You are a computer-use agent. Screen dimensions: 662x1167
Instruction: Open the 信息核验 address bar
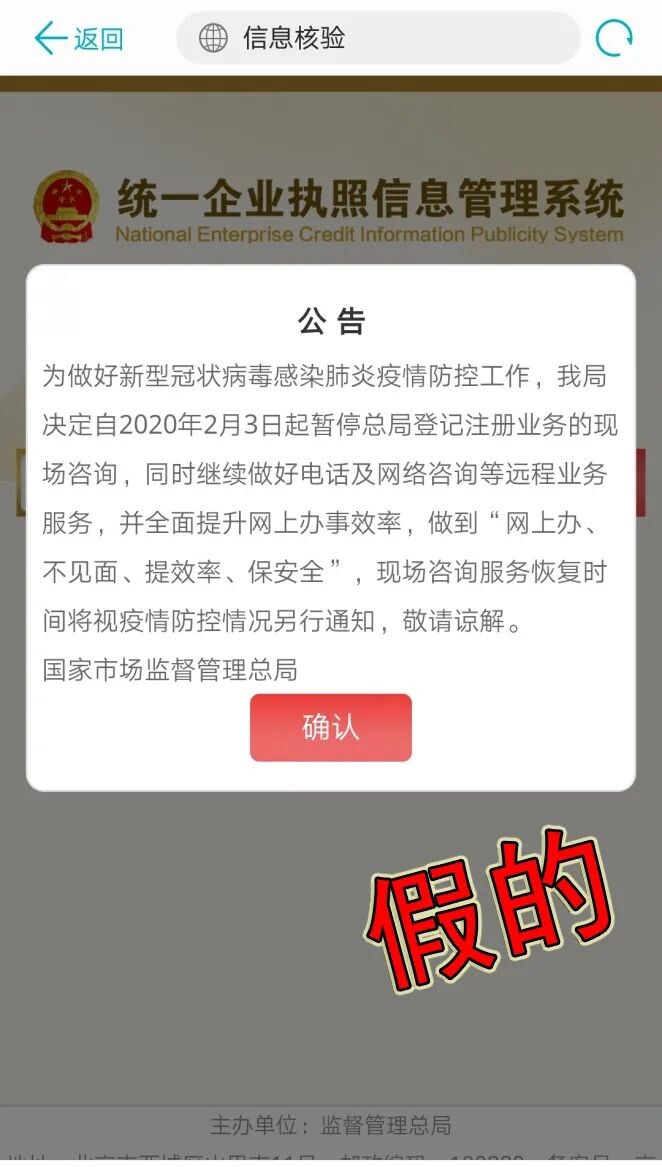378,39
